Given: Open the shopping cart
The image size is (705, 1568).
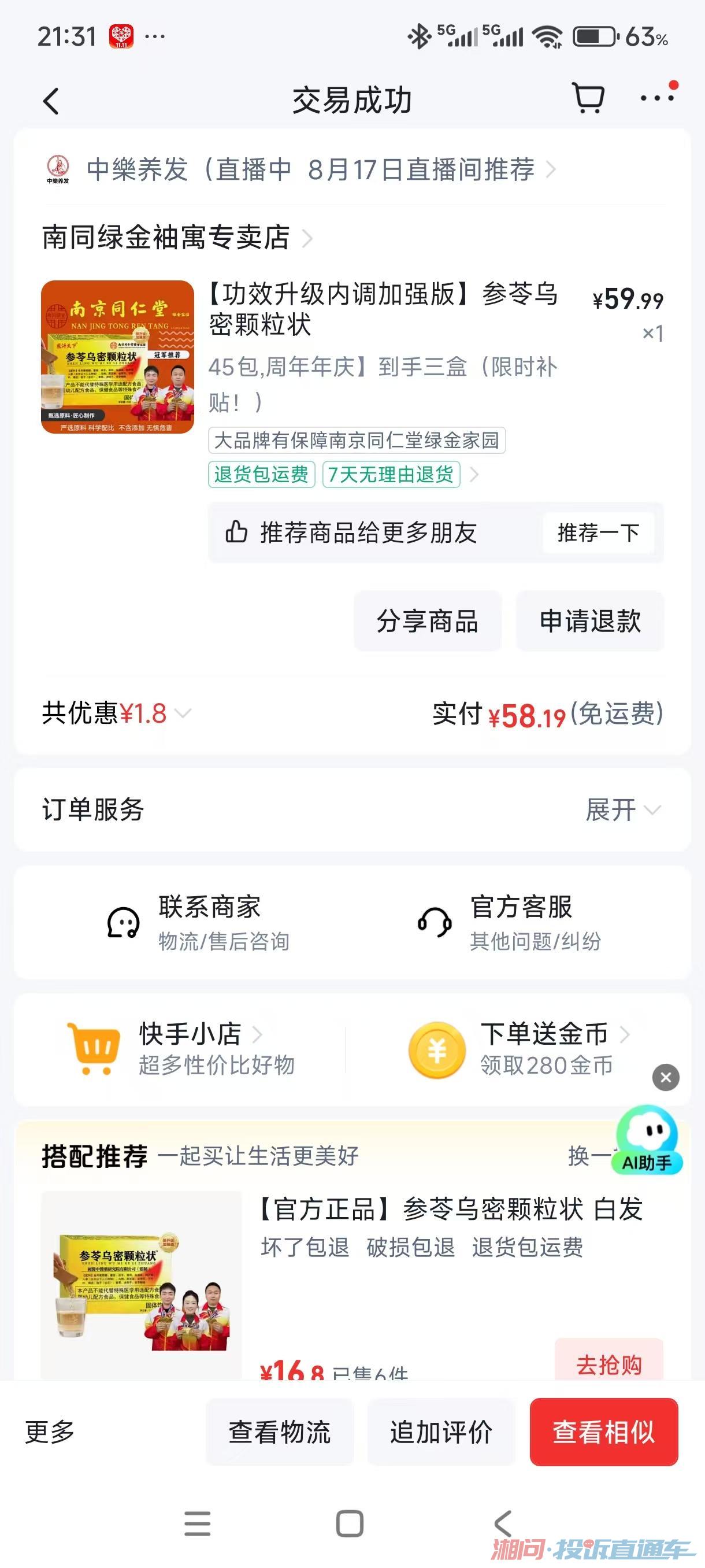Looking at the screenshot, I should click(588, 98).
